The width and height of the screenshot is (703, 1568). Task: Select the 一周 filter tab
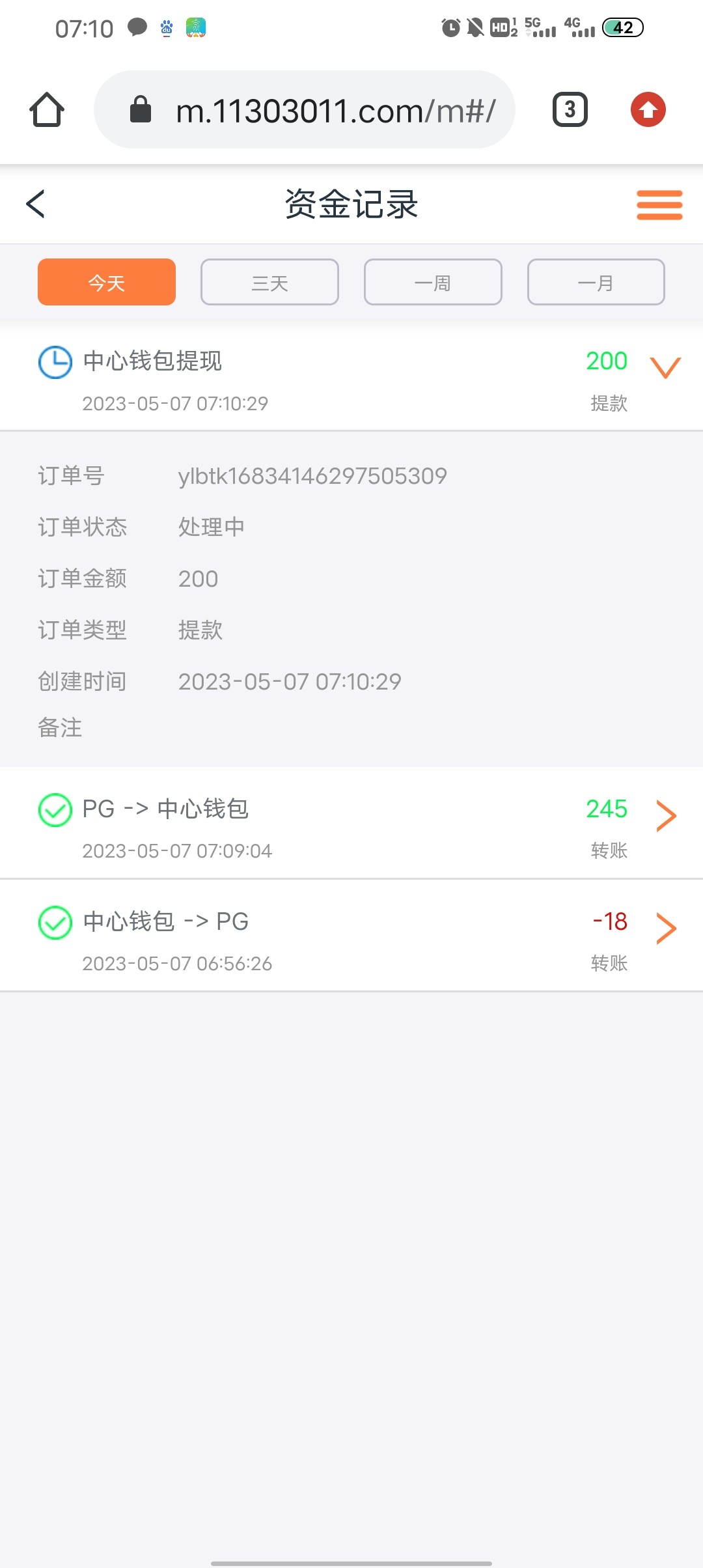pos(432,282)
